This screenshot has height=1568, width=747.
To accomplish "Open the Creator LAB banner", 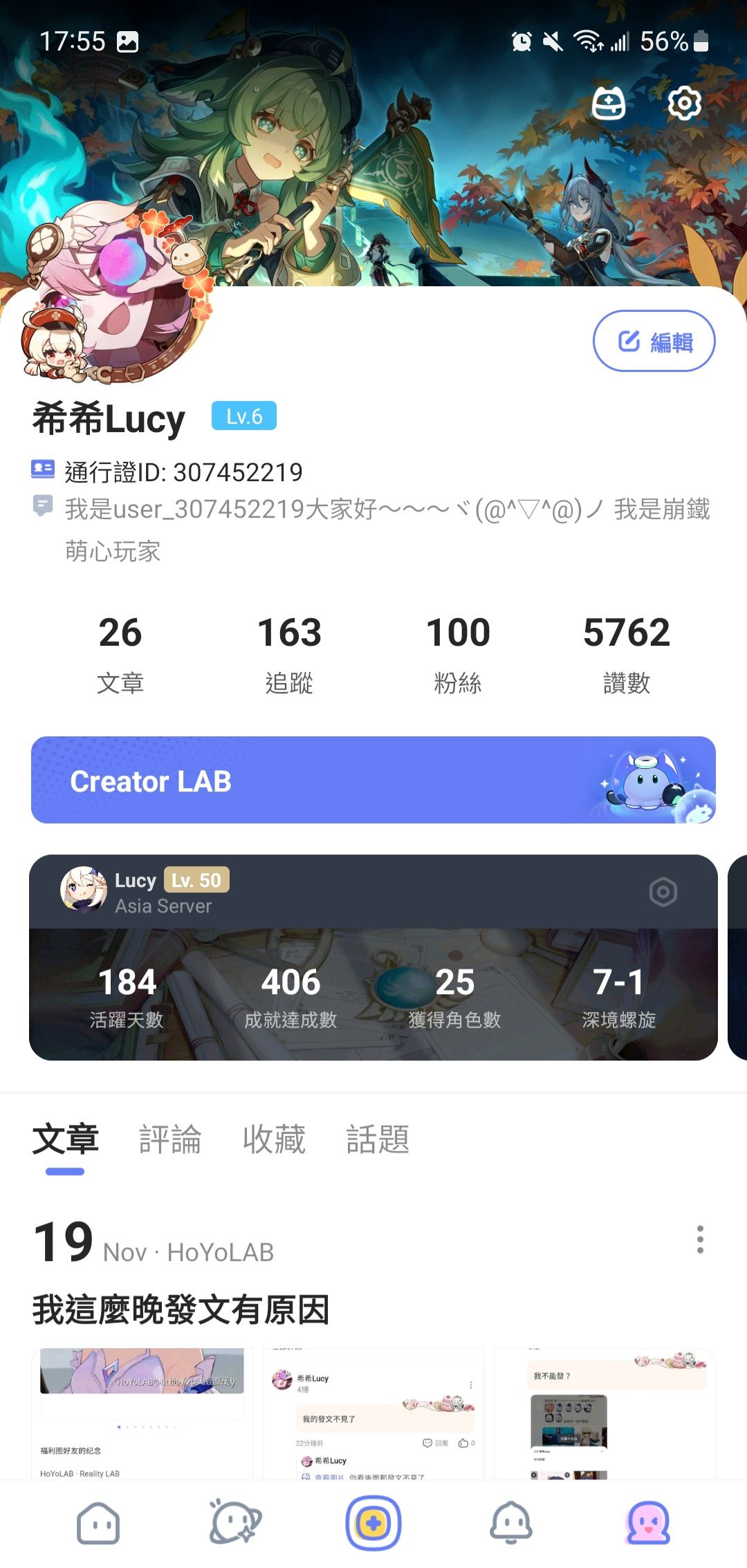I will click(373, 781).
